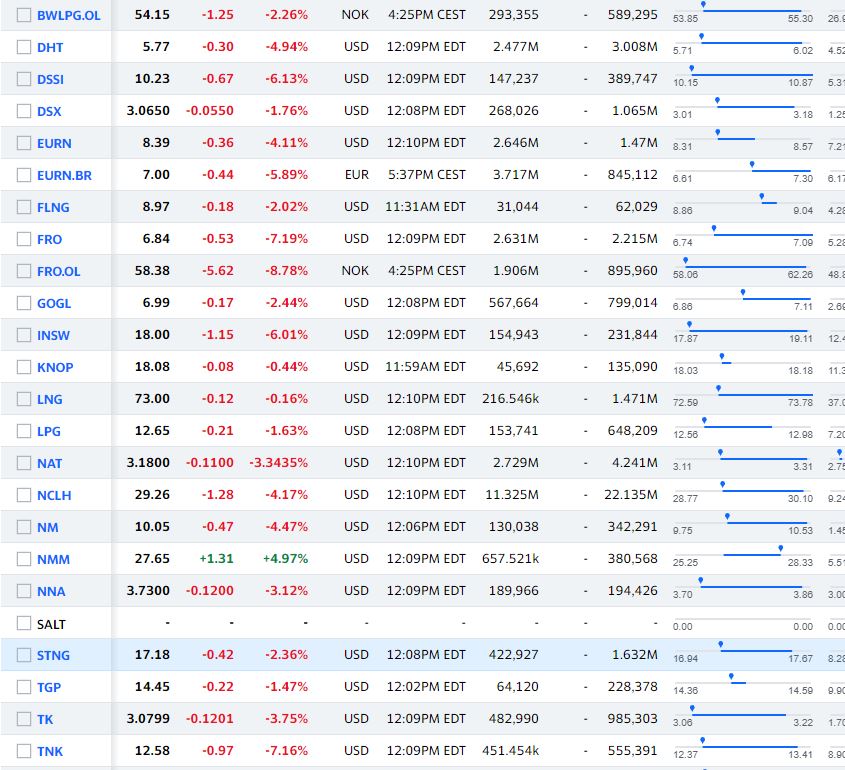845x770 pixels.
Task: Open the EURN ticker link
Action: (54, 143)
